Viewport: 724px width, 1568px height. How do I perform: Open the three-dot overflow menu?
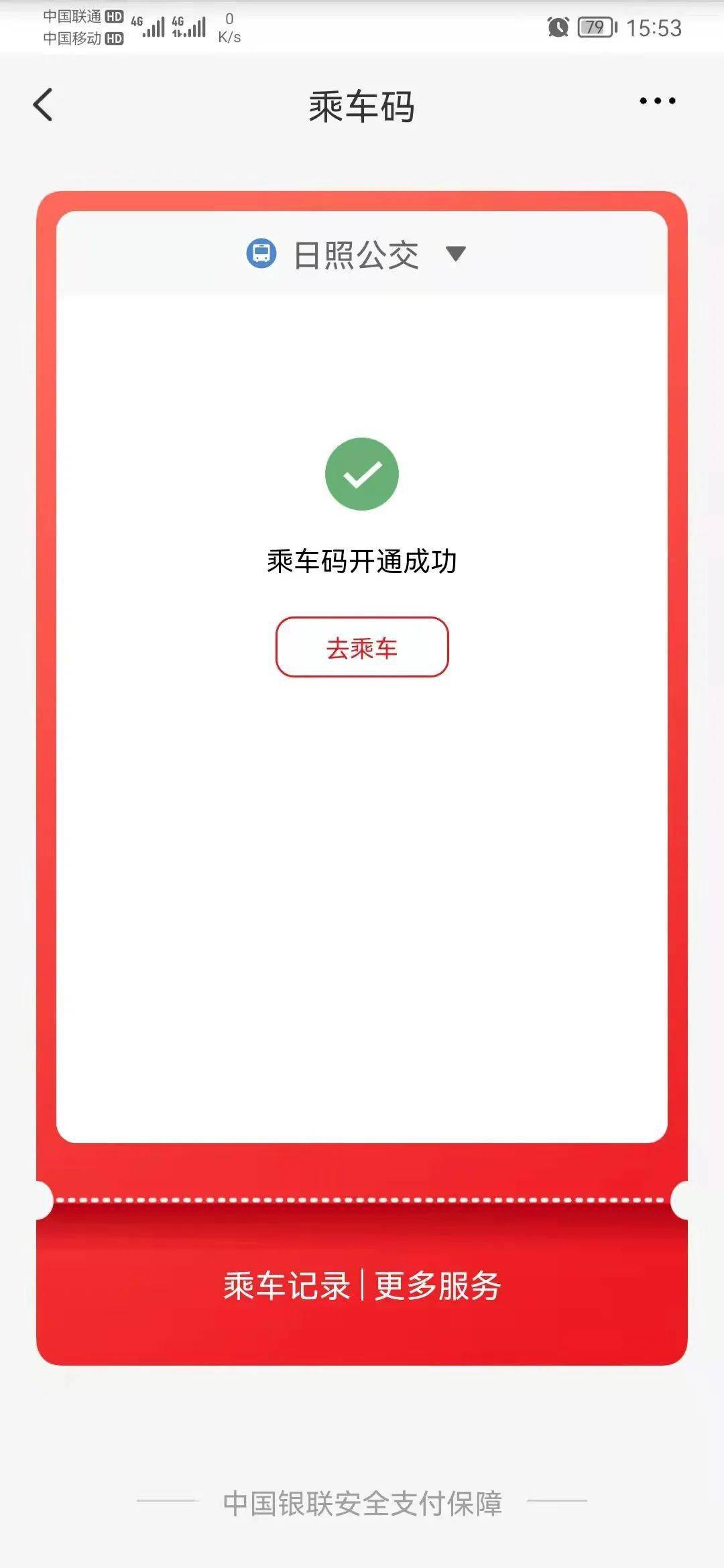657,101
